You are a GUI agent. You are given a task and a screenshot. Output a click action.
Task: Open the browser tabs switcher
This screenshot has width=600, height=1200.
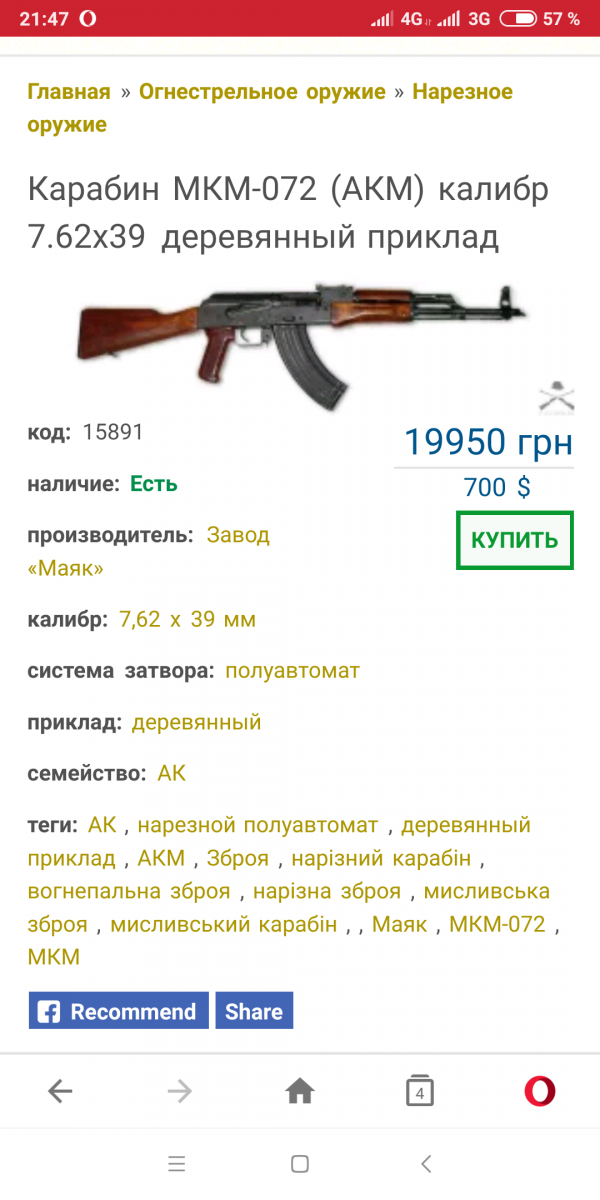420,1091
